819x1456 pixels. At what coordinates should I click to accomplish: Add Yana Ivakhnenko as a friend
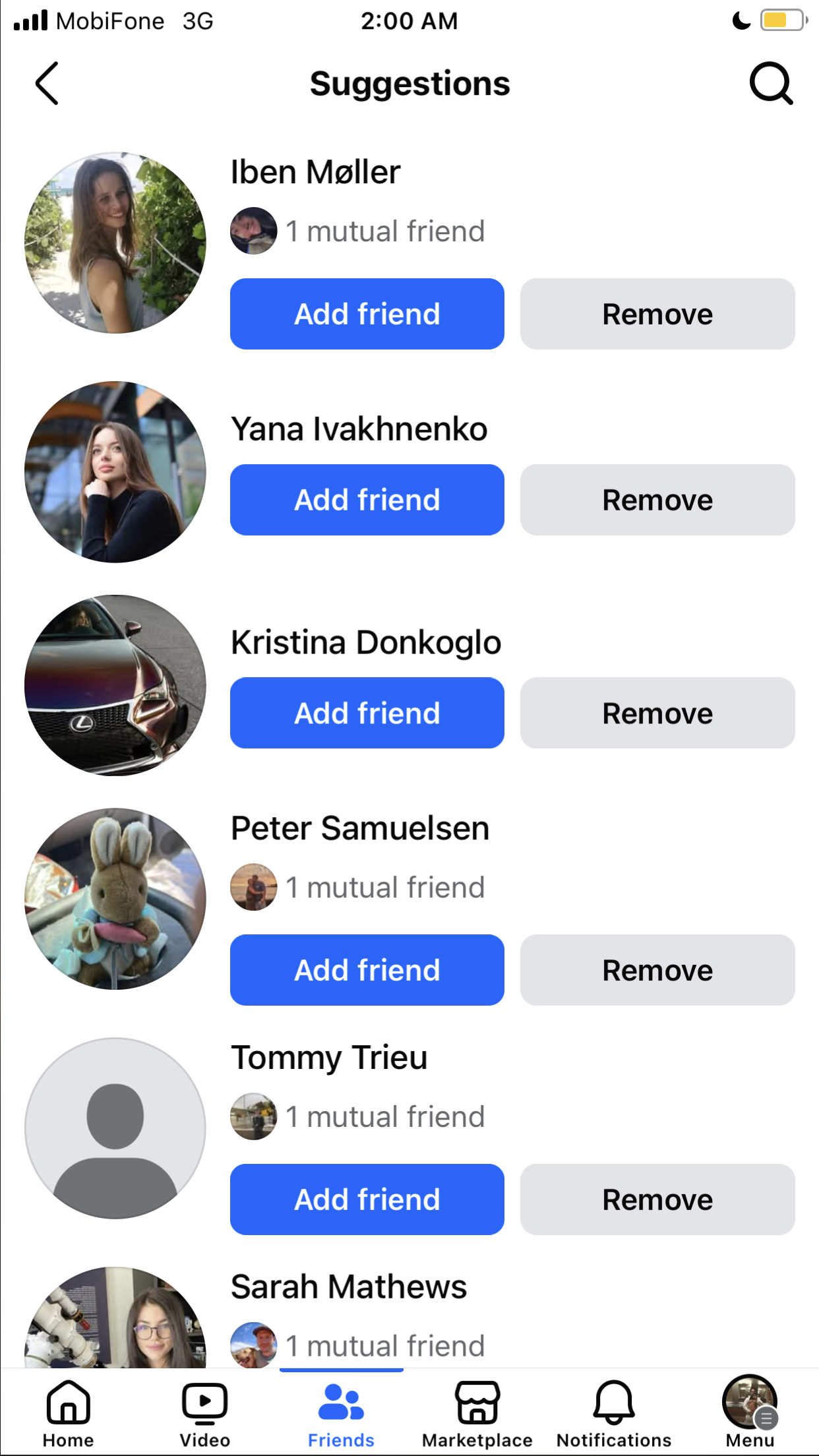(367, 500)
